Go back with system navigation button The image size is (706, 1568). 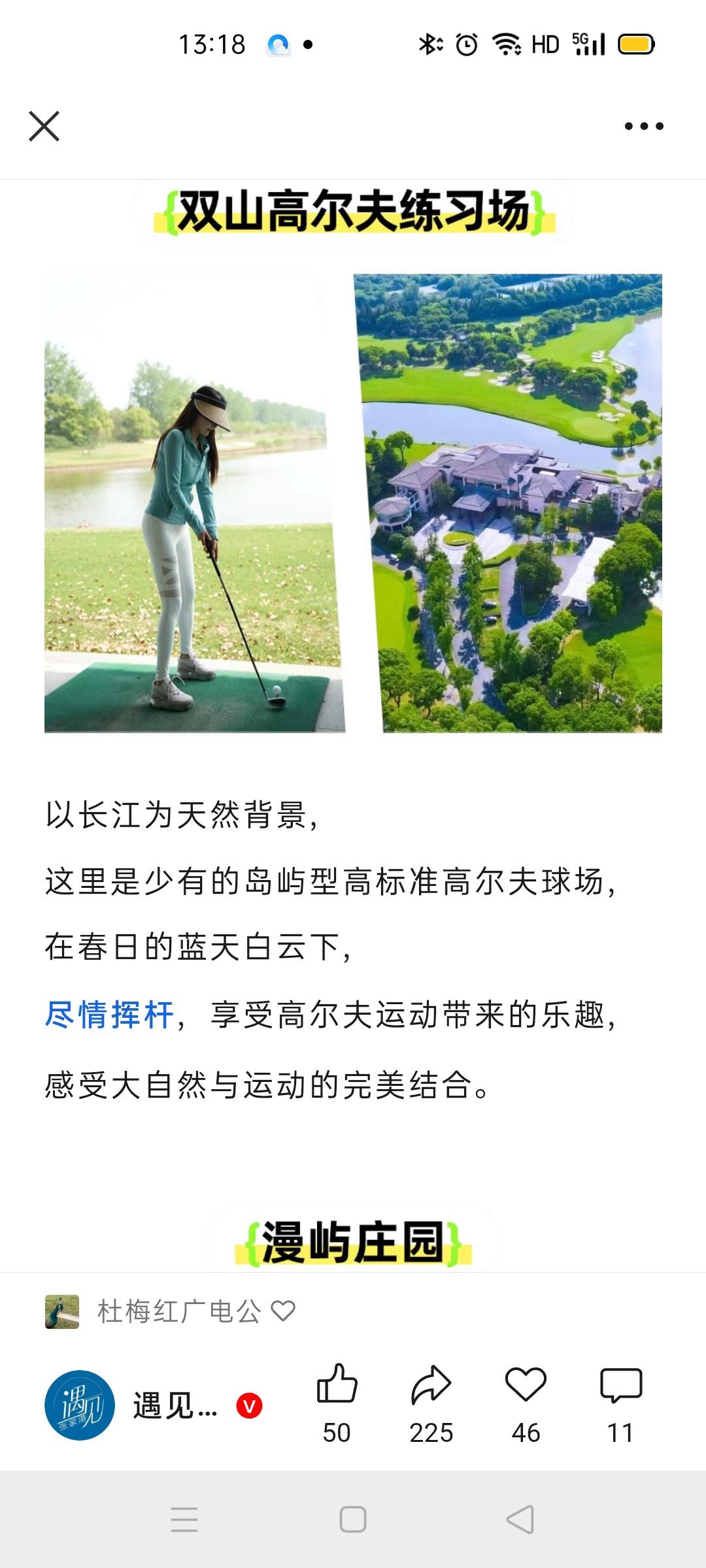[x=520, y=1519]
